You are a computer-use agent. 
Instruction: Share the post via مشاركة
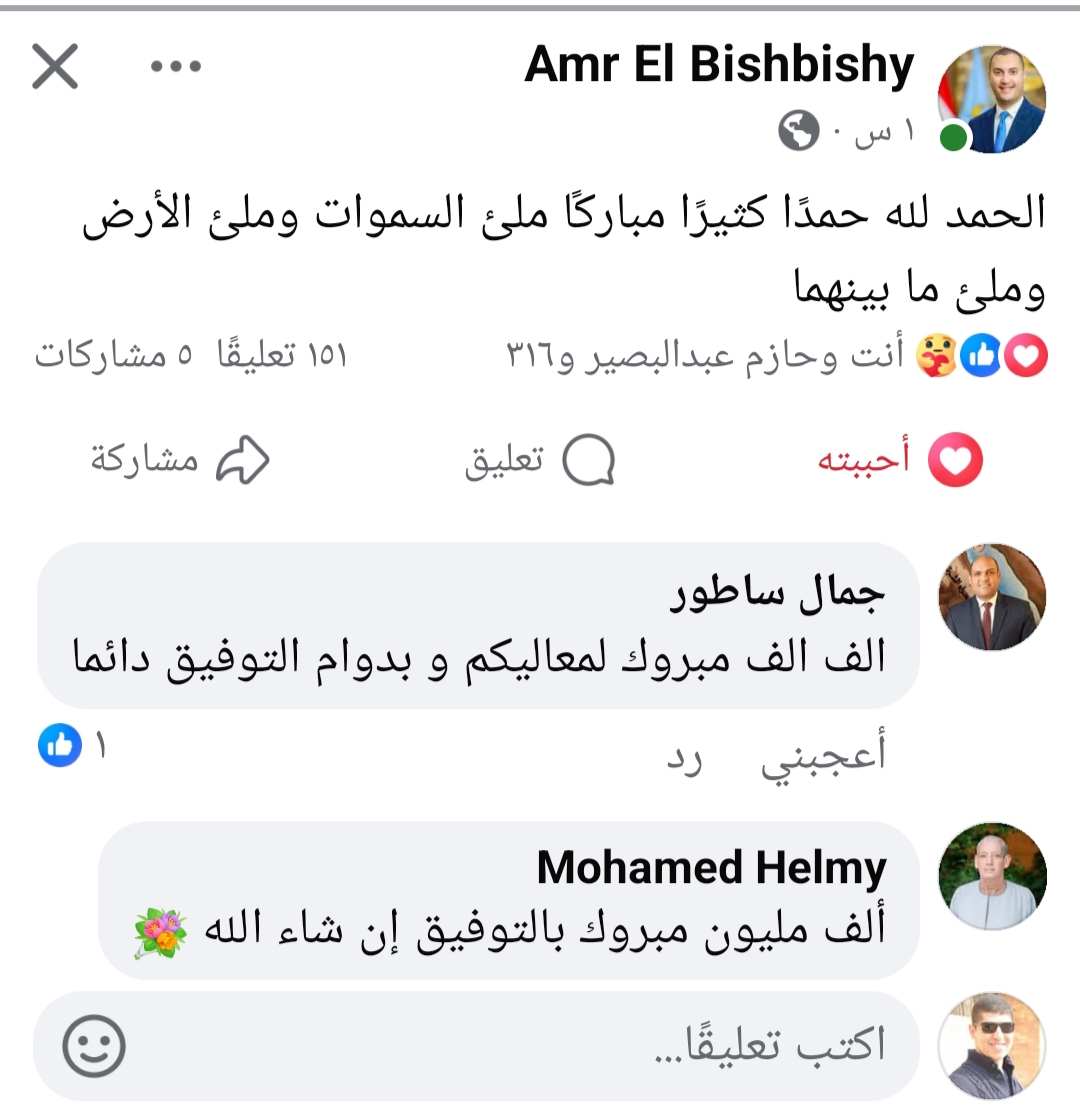pyautogui.click(x=180, y=460)
